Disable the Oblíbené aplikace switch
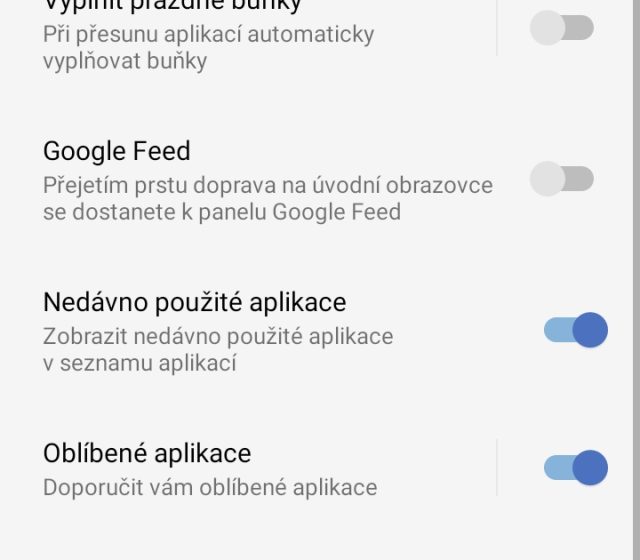 [x=575, y=467]
